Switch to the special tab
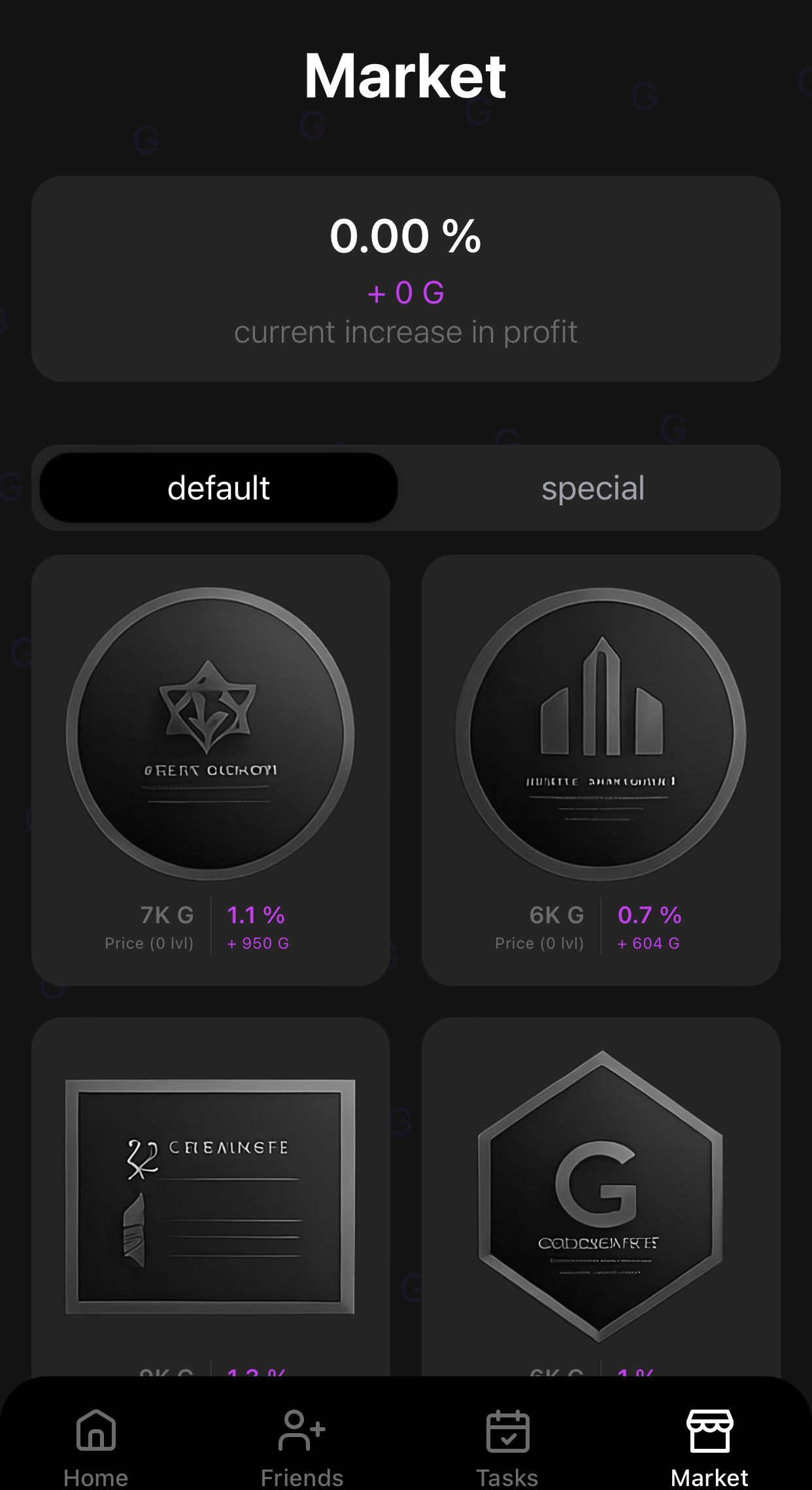The height and width of the screenshot is (1490, 812). (592, 488)
